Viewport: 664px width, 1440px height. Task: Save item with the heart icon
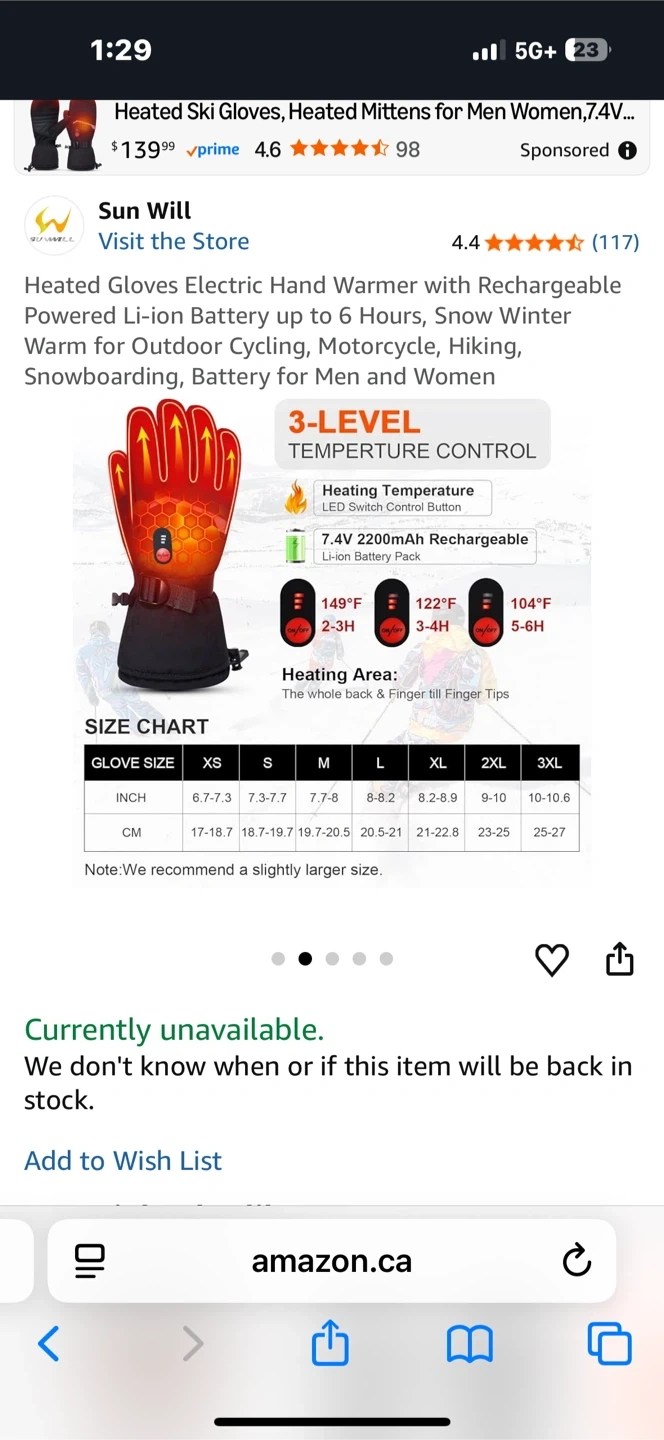tap(552, 960)
